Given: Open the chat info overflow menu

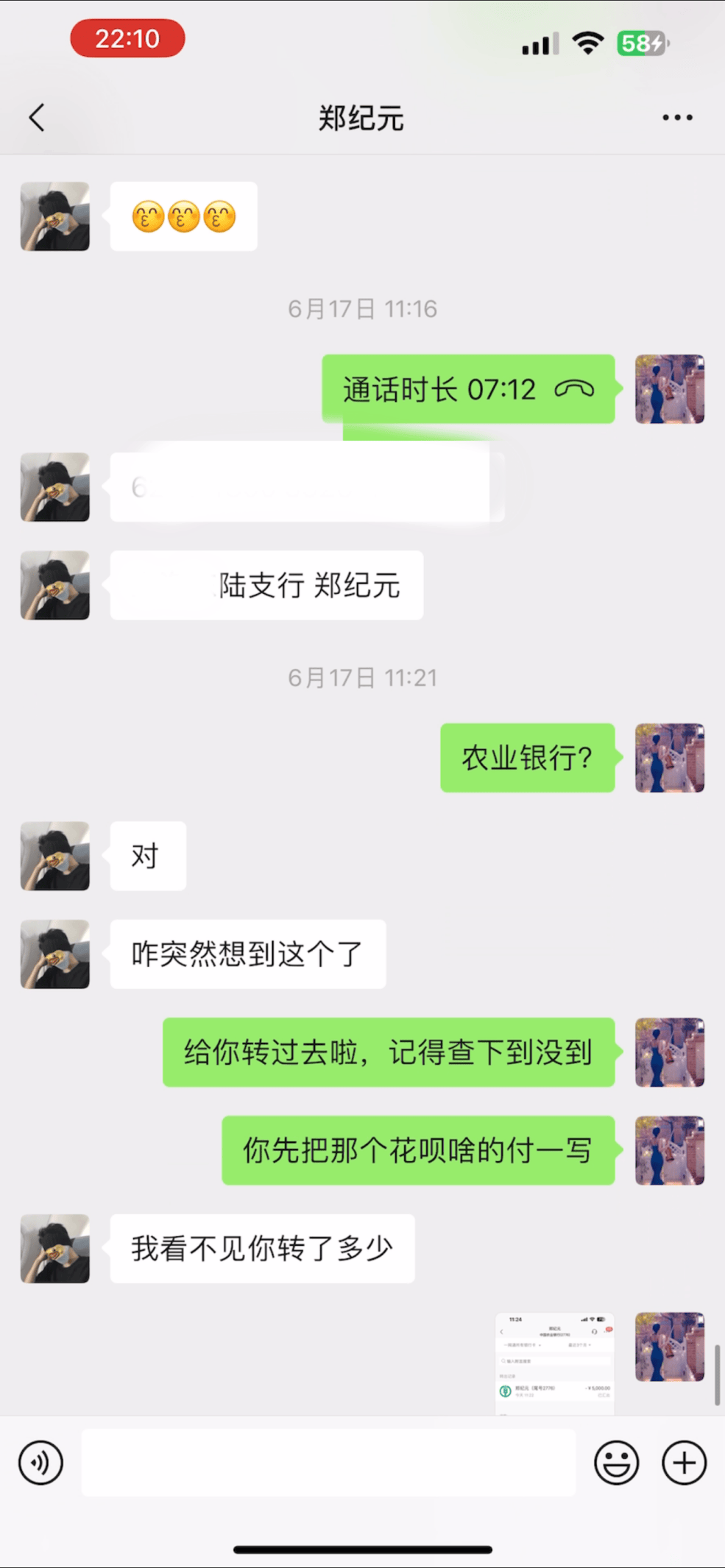Looking at the screenshot, I should [676, 118].
